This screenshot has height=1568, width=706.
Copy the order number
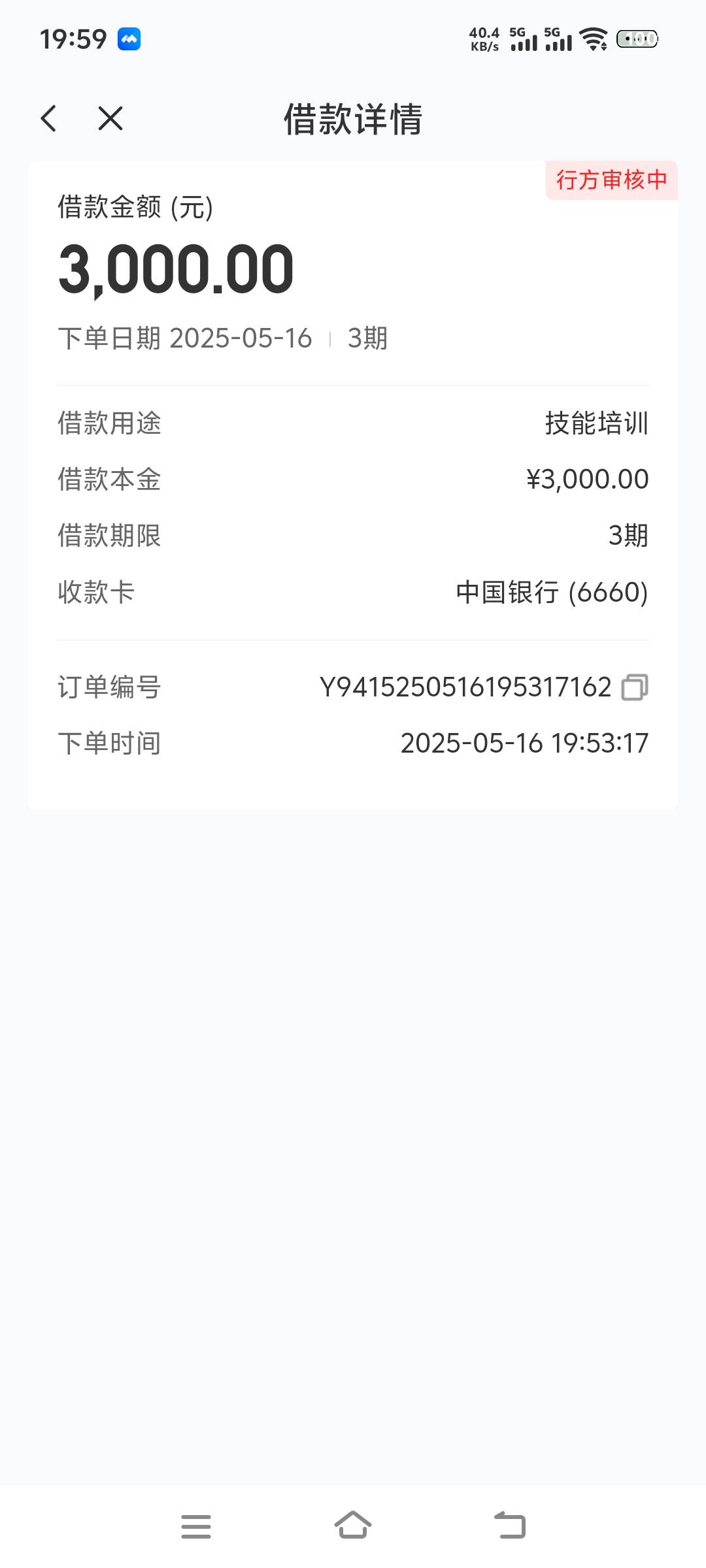(634, 687)
